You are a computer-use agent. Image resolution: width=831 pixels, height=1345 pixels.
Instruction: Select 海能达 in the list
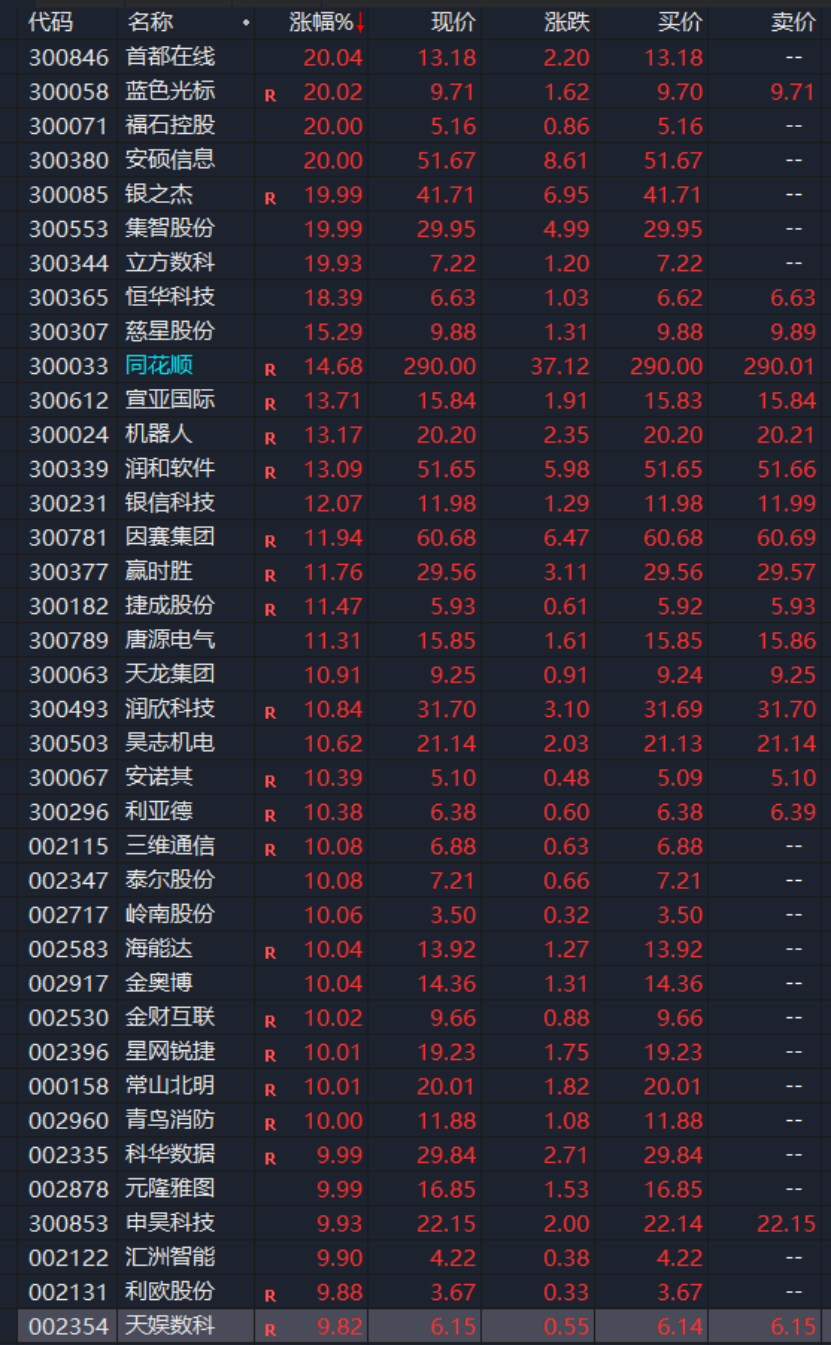click(159, 948)
